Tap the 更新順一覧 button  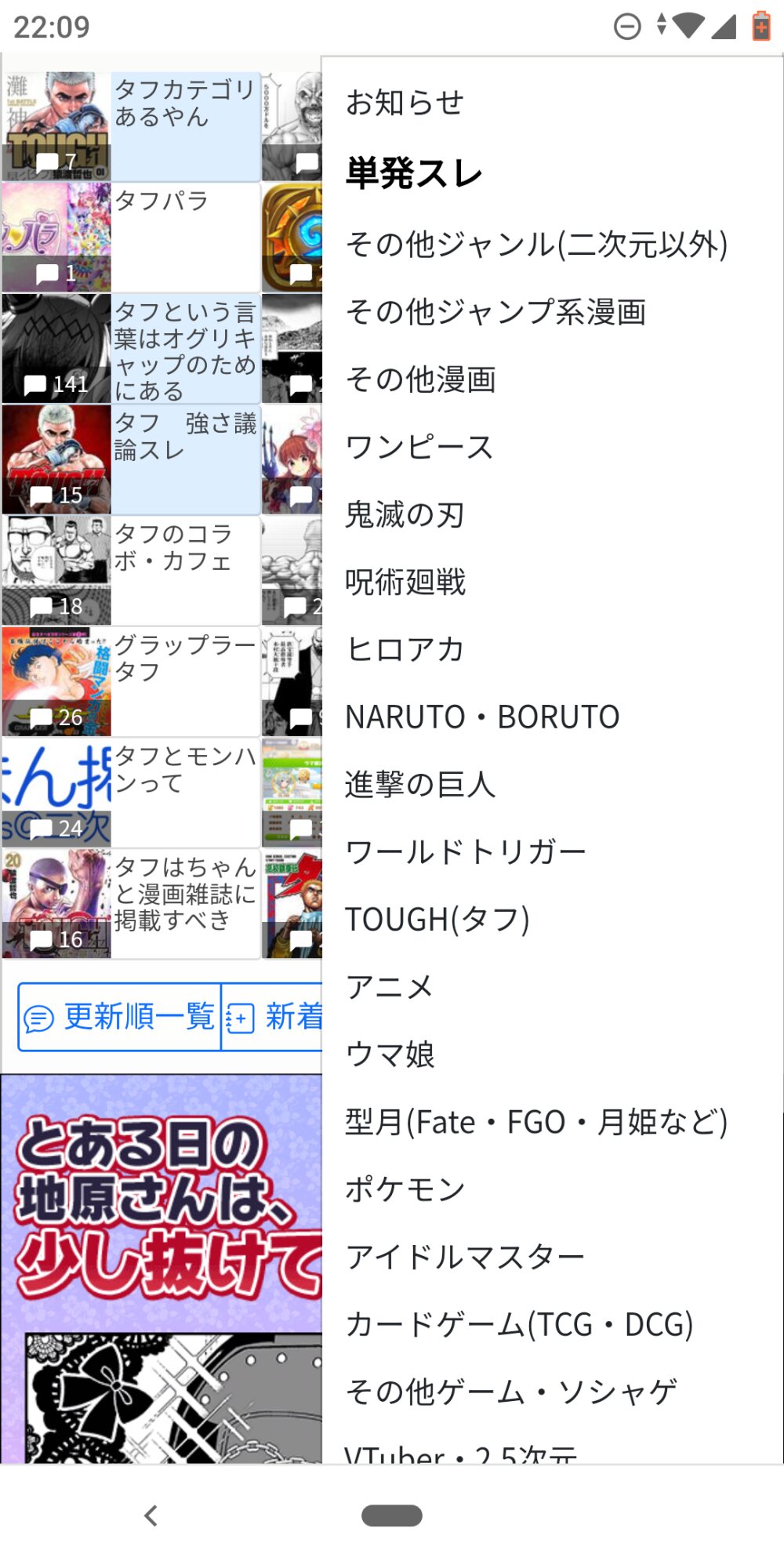120,1017
